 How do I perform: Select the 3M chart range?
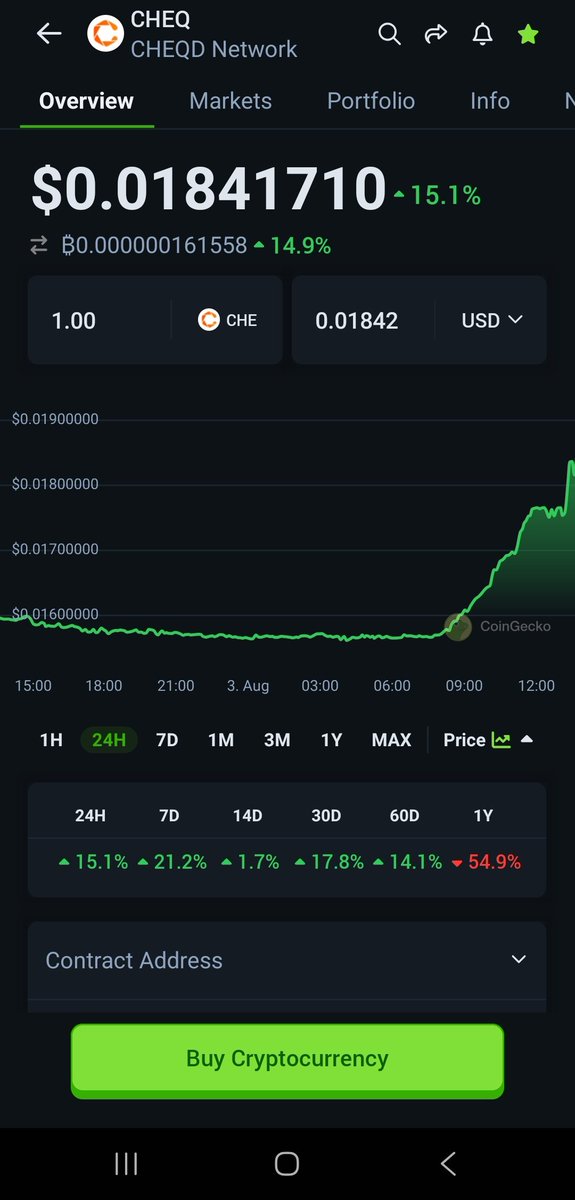(x=277, y=740)
